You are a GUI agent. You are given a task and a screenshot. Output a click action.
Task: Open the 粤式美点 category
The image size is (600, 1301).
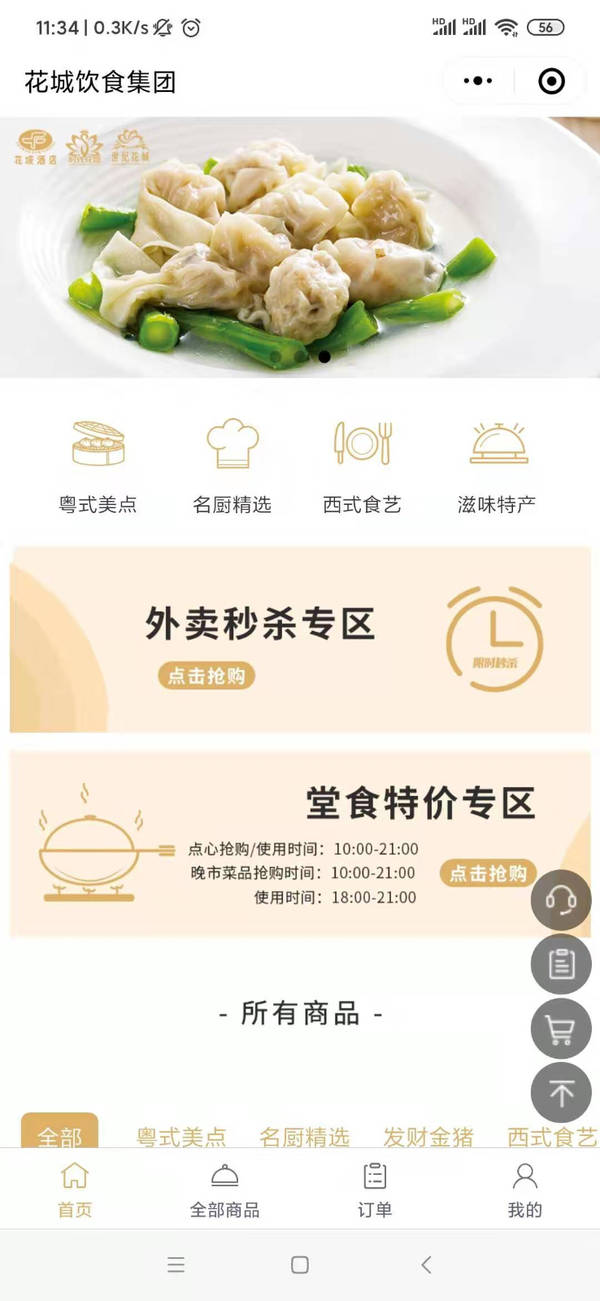click(x=98, y=466)
